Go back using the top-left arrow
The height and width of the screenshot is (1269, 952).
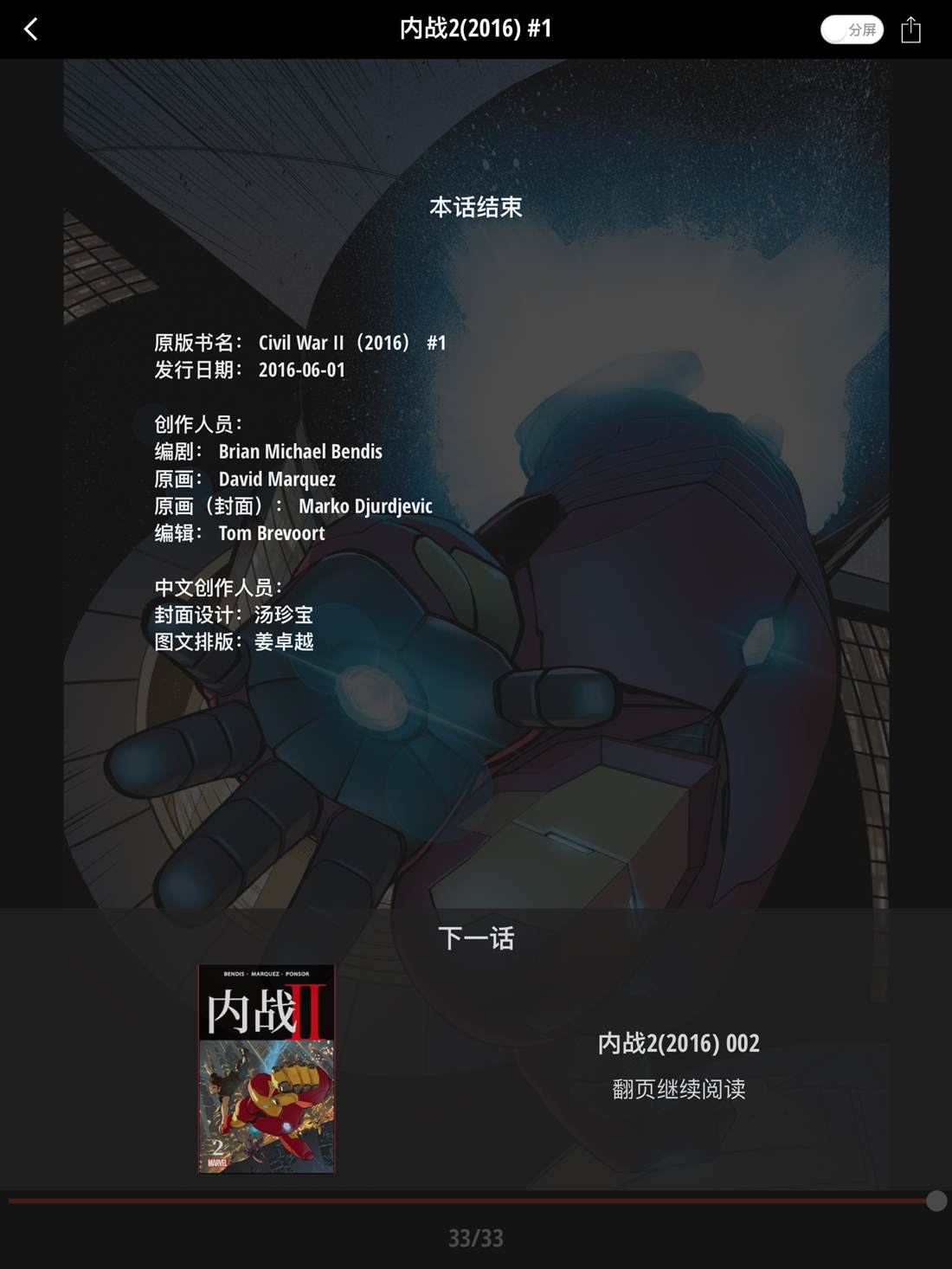(31, 29)
